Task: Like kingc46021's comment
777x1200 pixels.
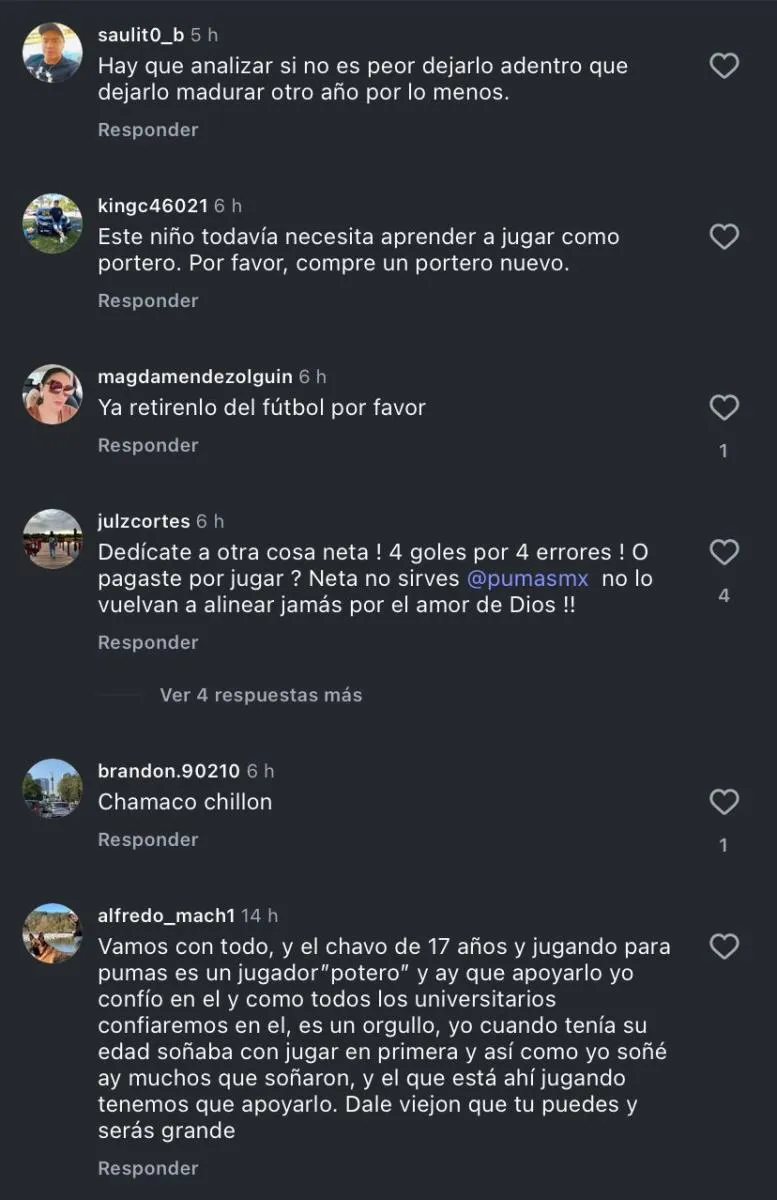Action: click(723, 237)
